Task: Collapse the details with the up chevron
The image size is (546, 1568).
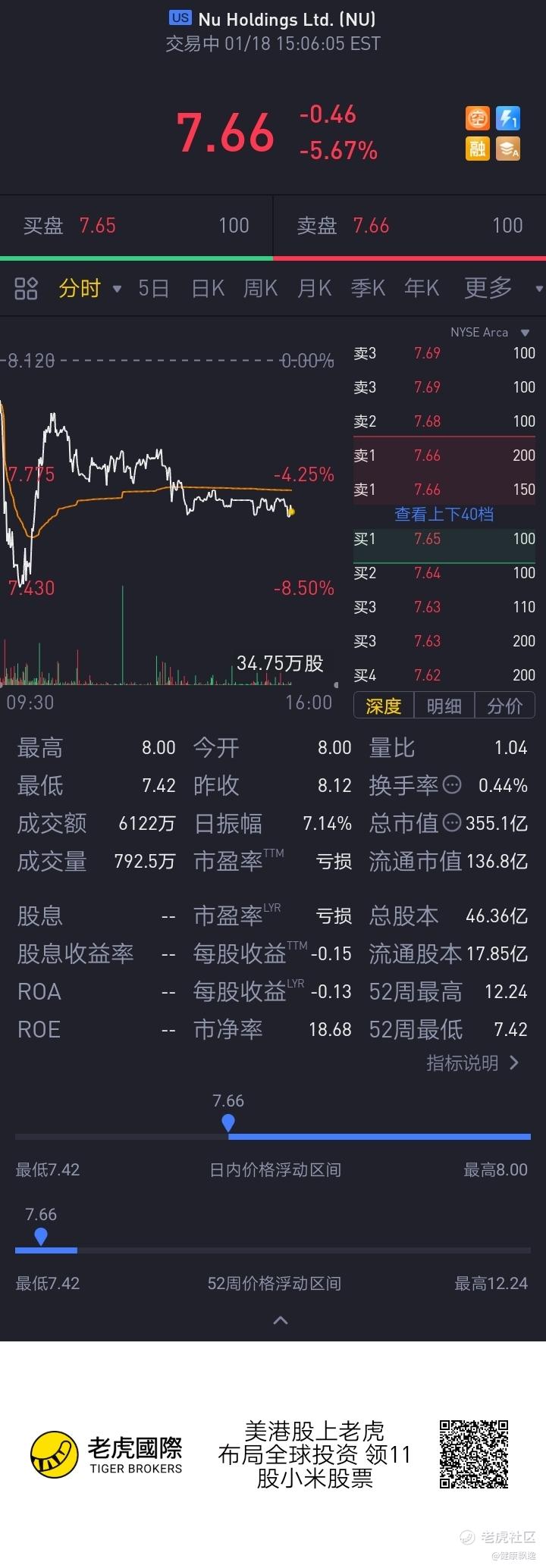Action: (x=280, y=1321)
